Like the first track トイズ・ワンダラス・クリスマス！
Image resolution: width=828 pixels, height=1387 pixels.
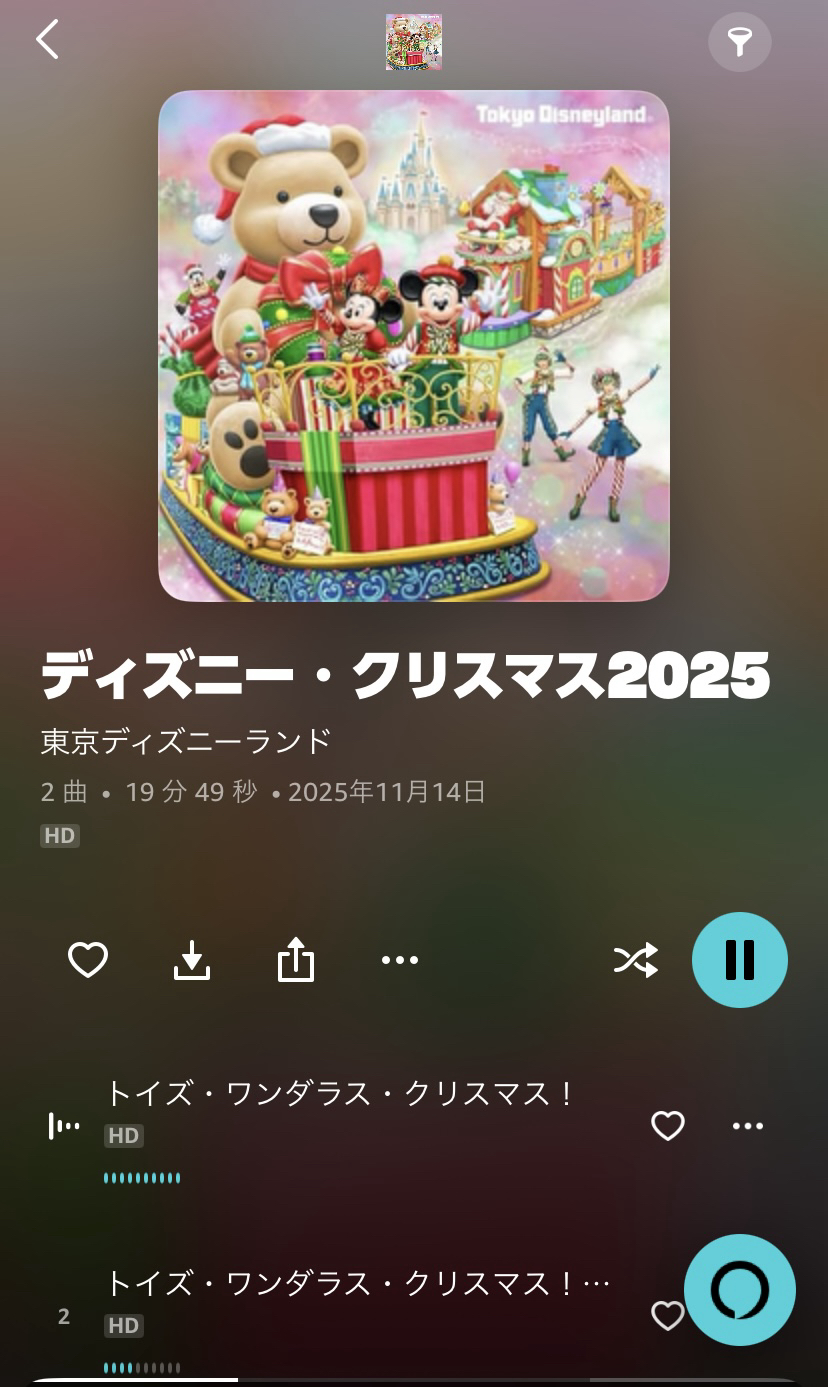[x=667, y=1126]
